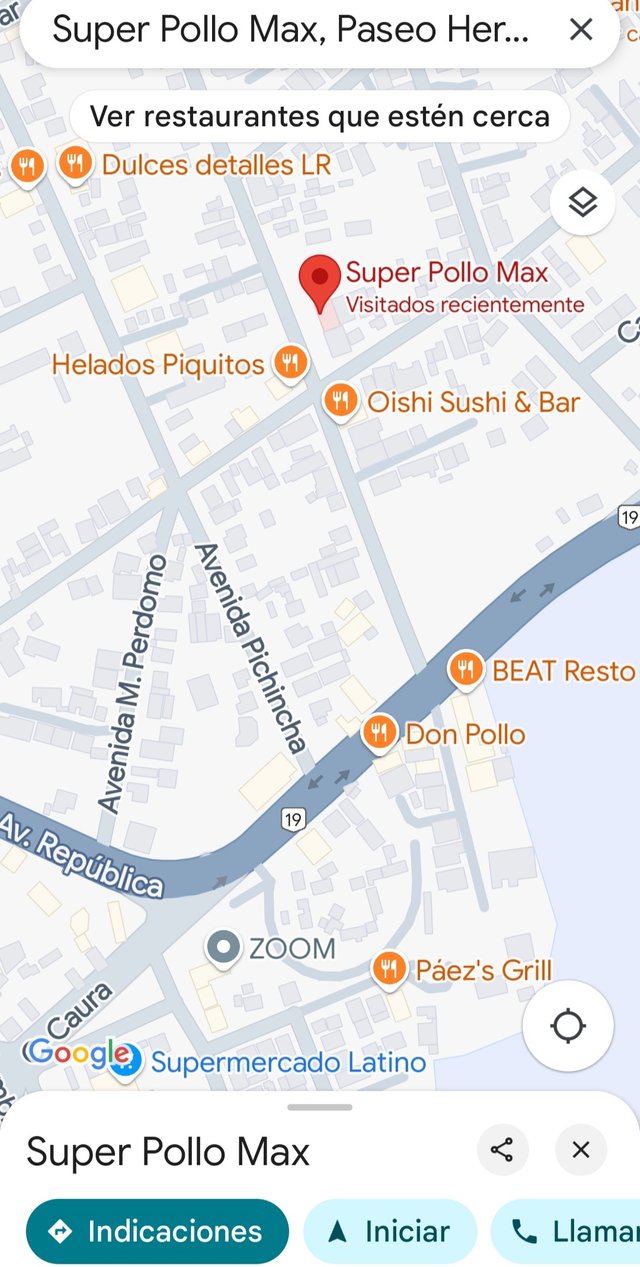This screenshot has width=640, height=1267.
Task: Share Super Pollo Max place
Action: [502, 1150]
